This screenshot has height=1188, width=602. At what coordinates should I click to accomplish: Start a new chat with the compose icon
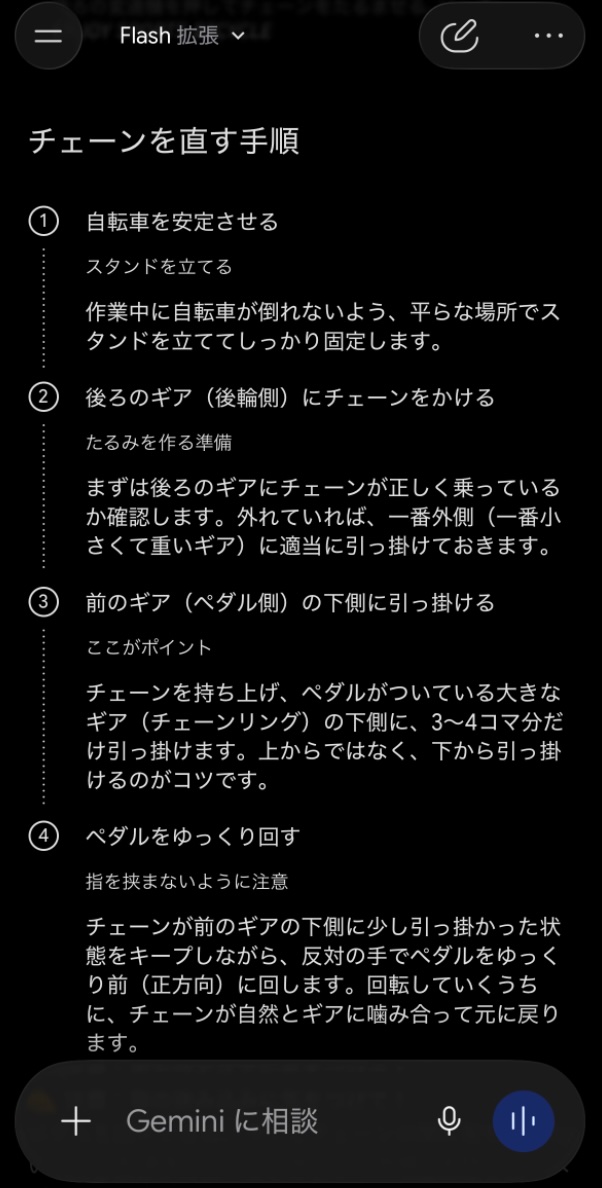pyautogui.click(x=460, y=36)
